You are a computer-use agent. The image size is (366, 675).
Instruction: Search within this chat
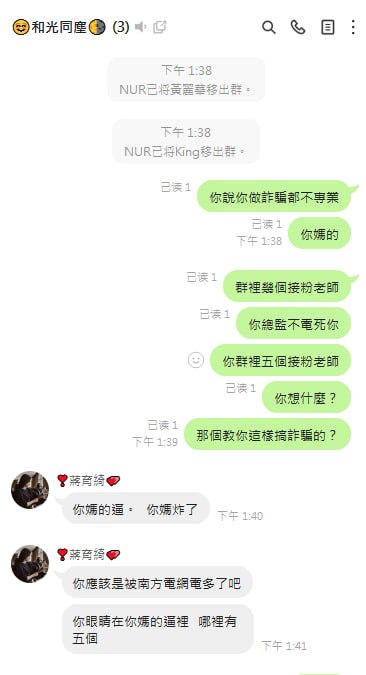pyautogui.click(x=269, y=28)
